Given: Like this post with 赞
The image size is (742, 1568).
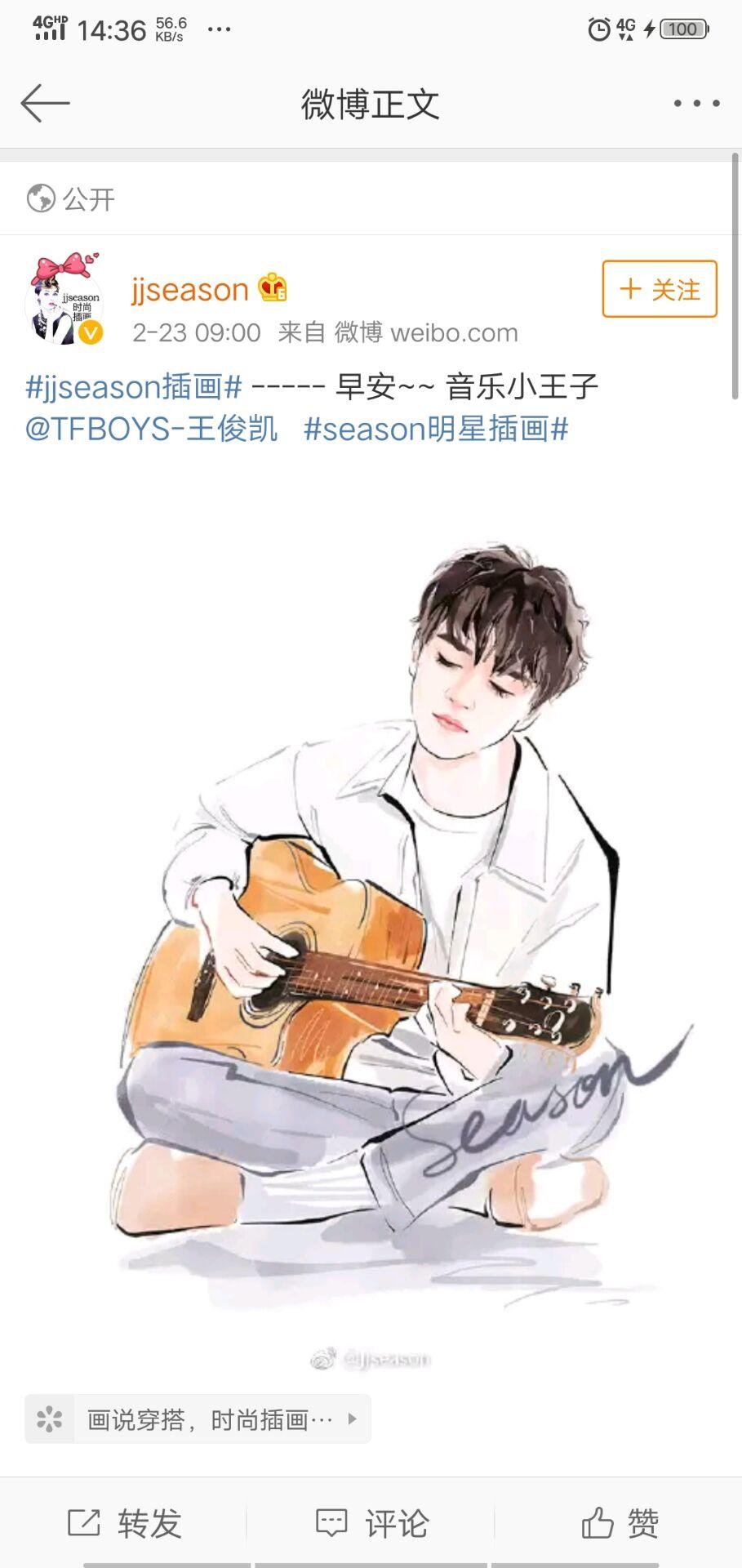Looking at the screenshot, I should [620, 1523].
